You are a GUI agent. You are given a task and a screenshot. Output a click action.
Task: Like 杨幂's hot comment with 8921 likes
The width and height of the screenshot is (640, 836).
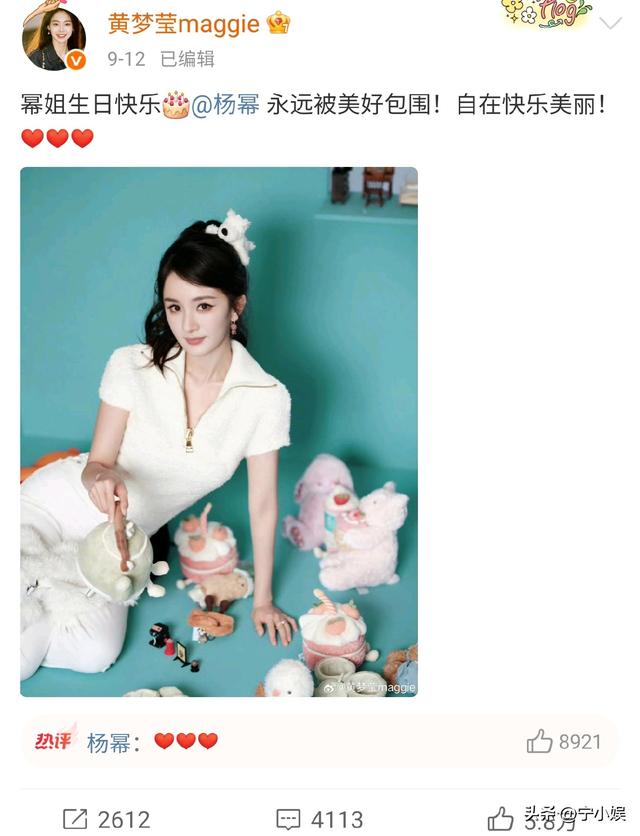tap(540, 741)
